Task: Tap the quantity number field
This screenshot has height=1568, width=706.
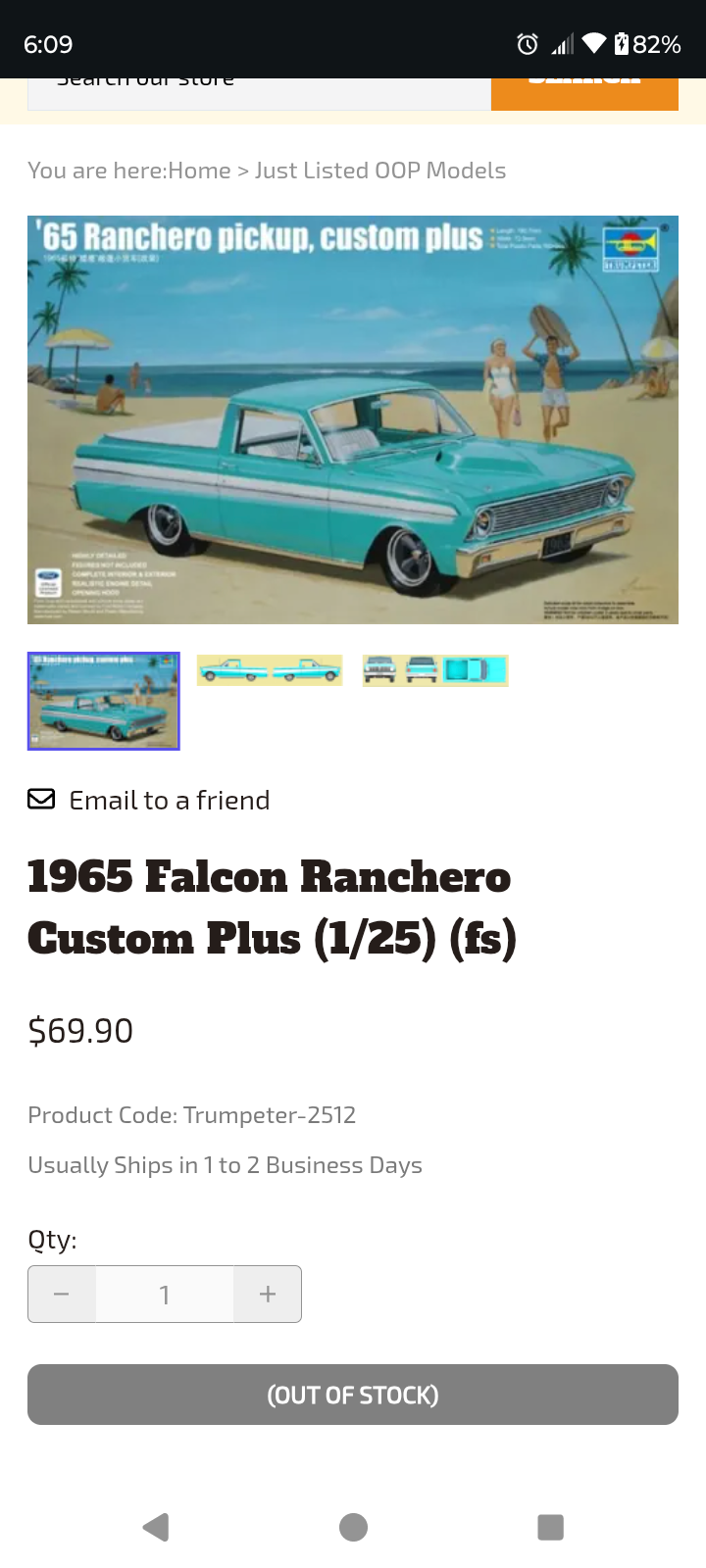Action: (x=165, y=1294)
